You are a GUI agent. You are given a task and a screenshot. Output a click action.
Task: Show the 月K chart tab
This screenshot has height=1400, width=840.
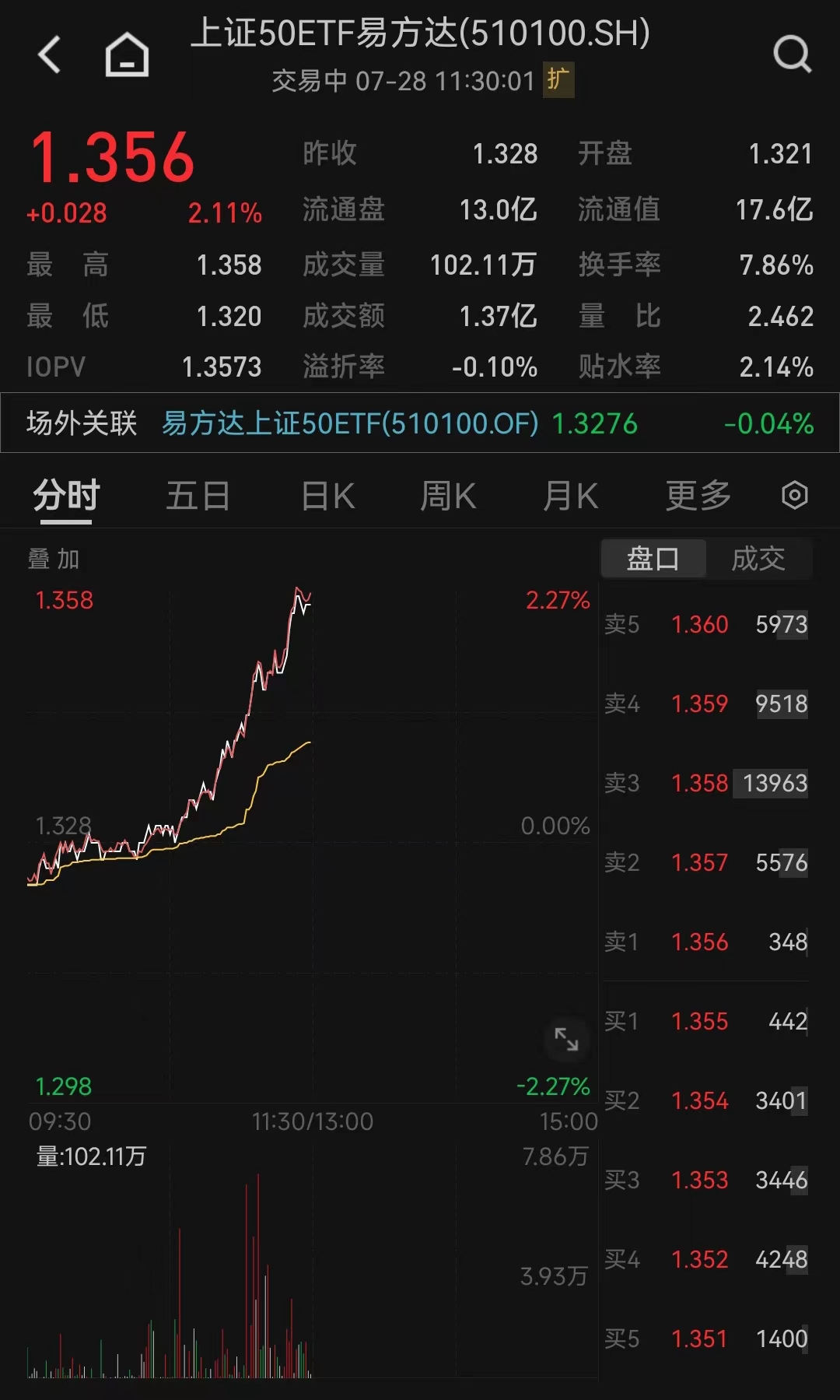click(x=570, y=496)
